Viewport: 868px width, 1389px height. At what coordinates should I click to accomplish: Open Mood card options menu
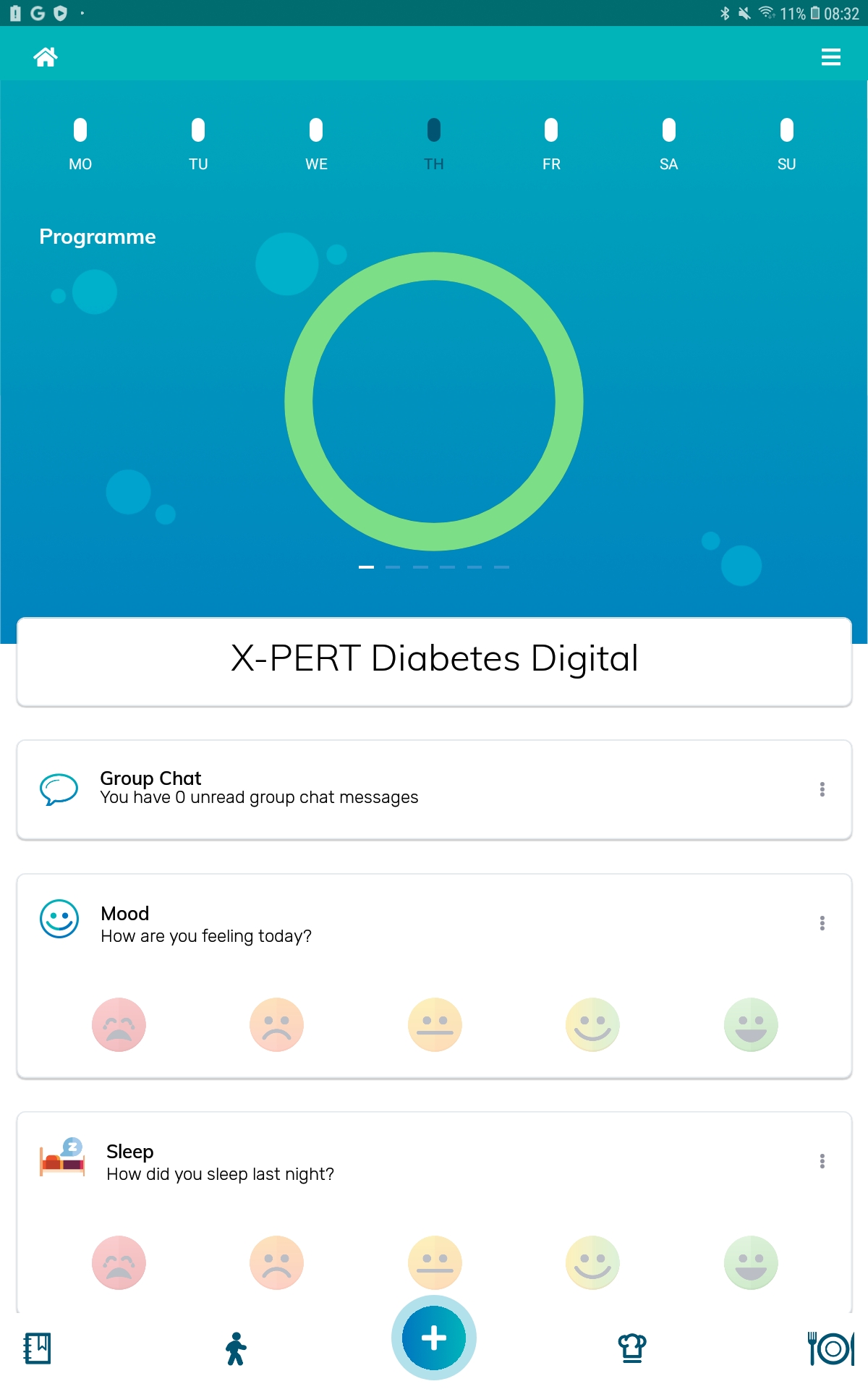pyautogui.click(x=822, y=923)
